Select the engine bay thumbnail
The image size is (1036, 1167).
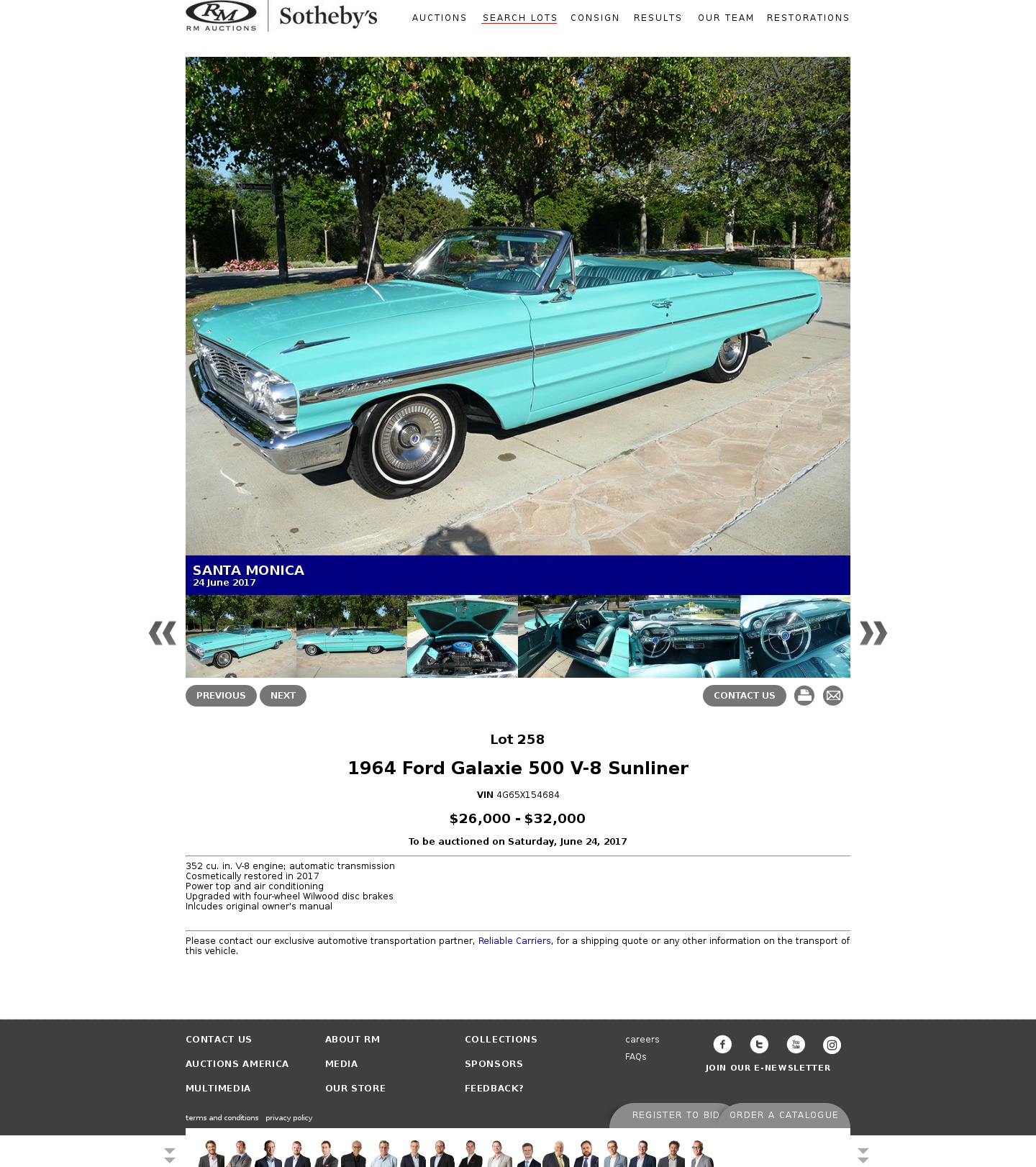point(462,636)
